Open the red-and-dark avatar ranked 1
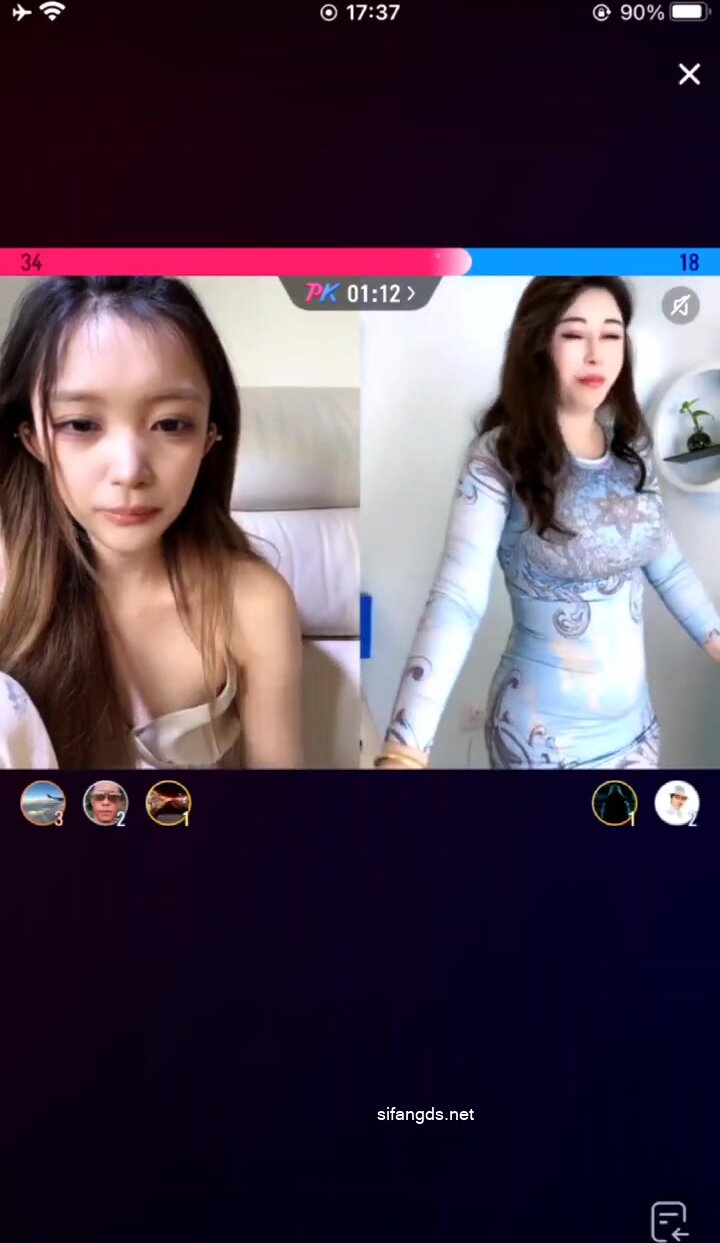 click(168, 802)
